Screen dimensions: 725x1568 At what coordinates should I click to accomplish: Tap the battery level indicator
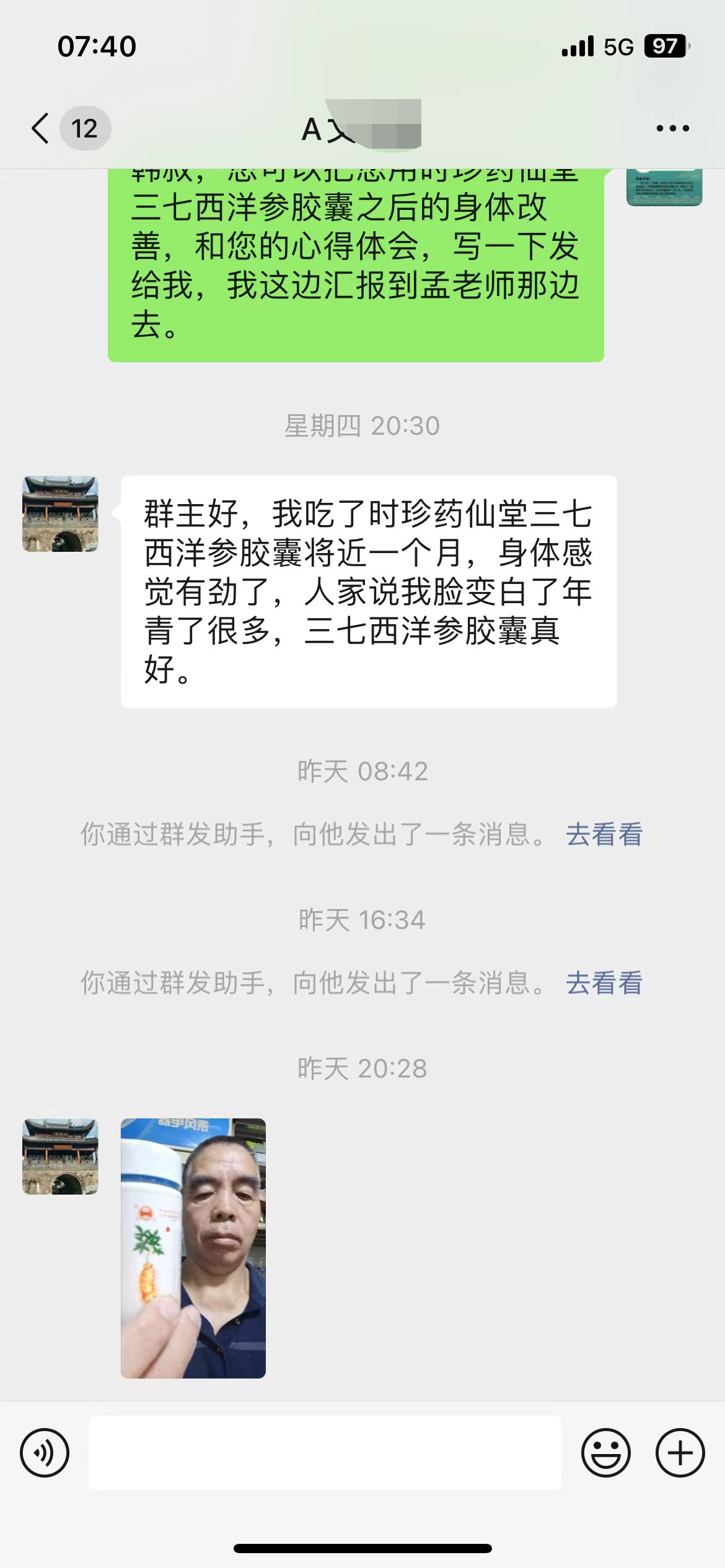tap(666, 46)
